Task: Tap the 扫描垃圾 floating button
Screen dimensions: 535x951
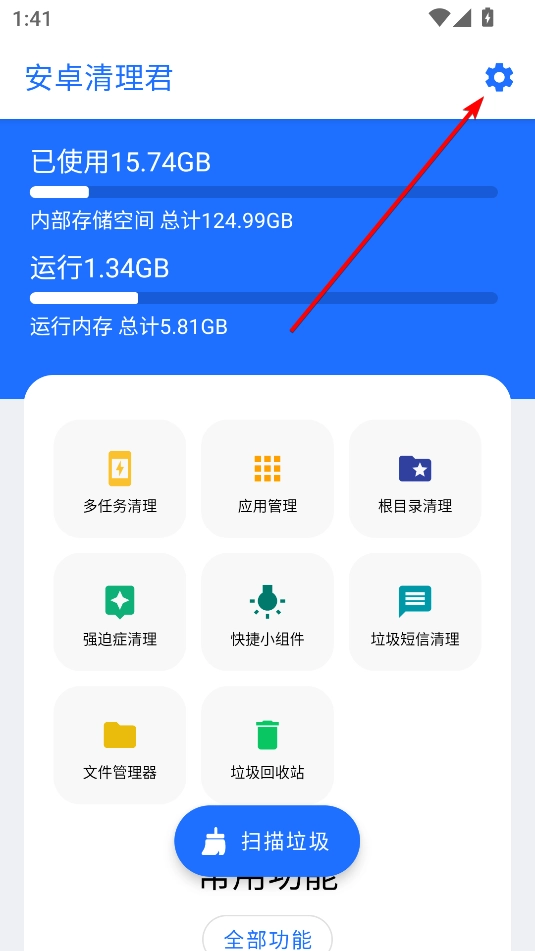Action: (x=267, y=841)
